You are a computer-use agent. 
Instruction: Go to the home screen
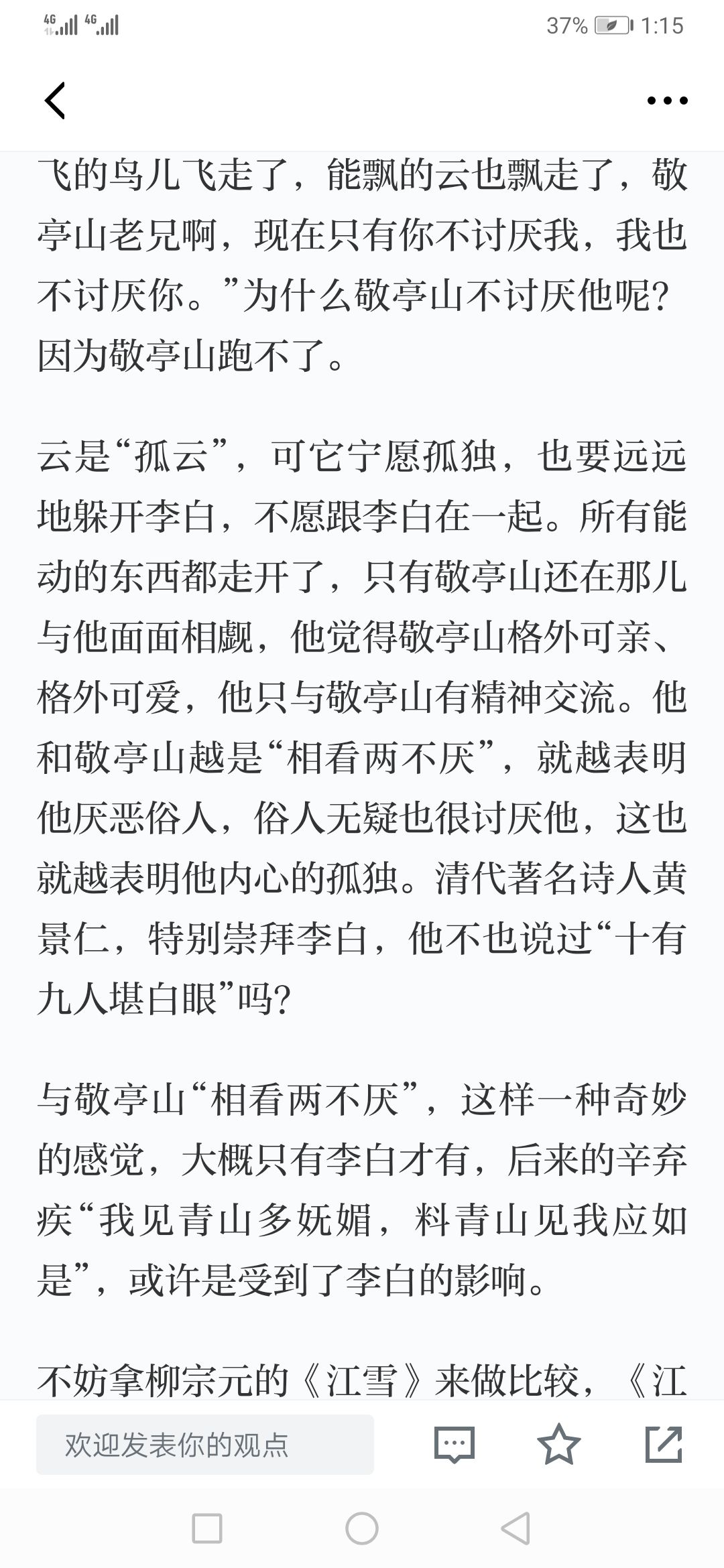362,1529
